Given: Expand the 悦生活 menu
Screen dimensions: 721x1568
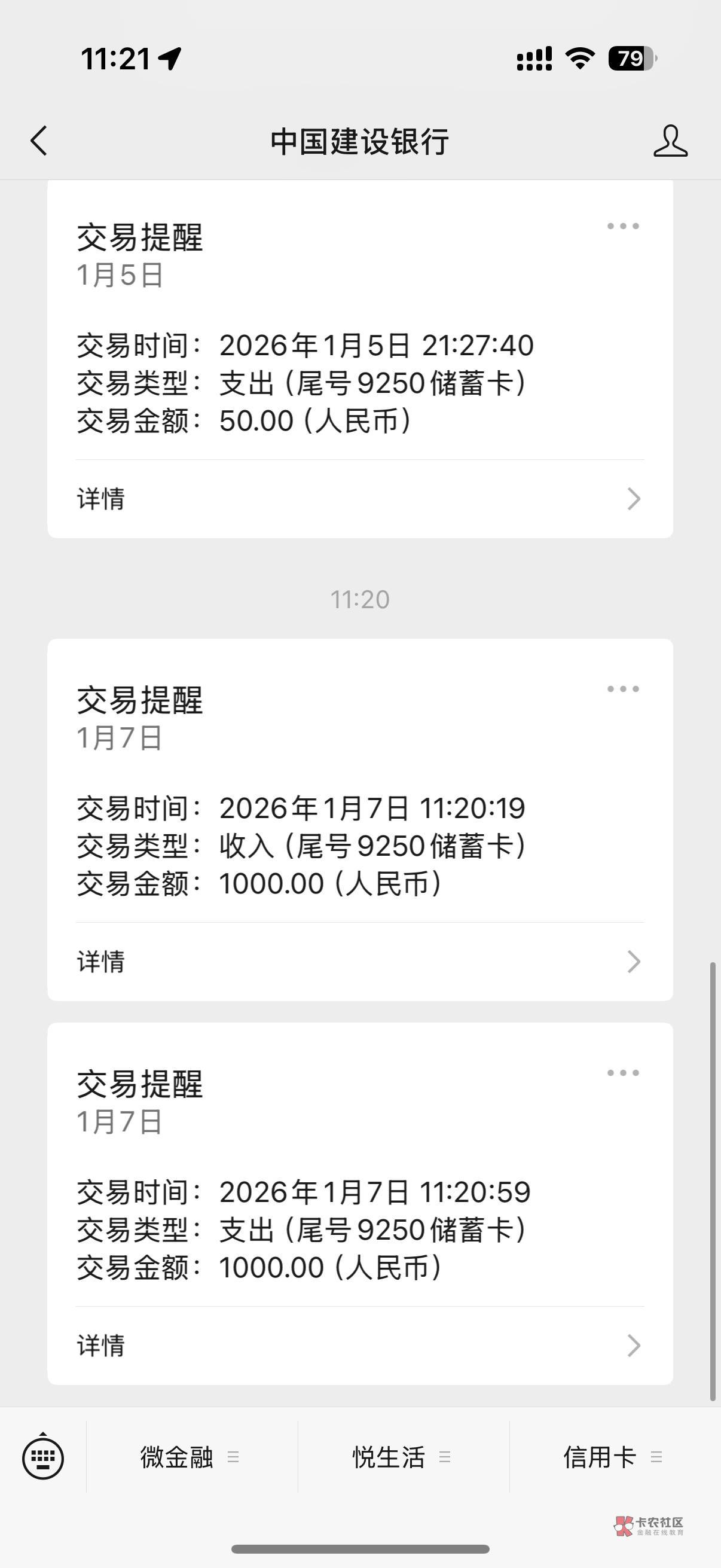Looking at the screenshot, I should pos(402,1458).
